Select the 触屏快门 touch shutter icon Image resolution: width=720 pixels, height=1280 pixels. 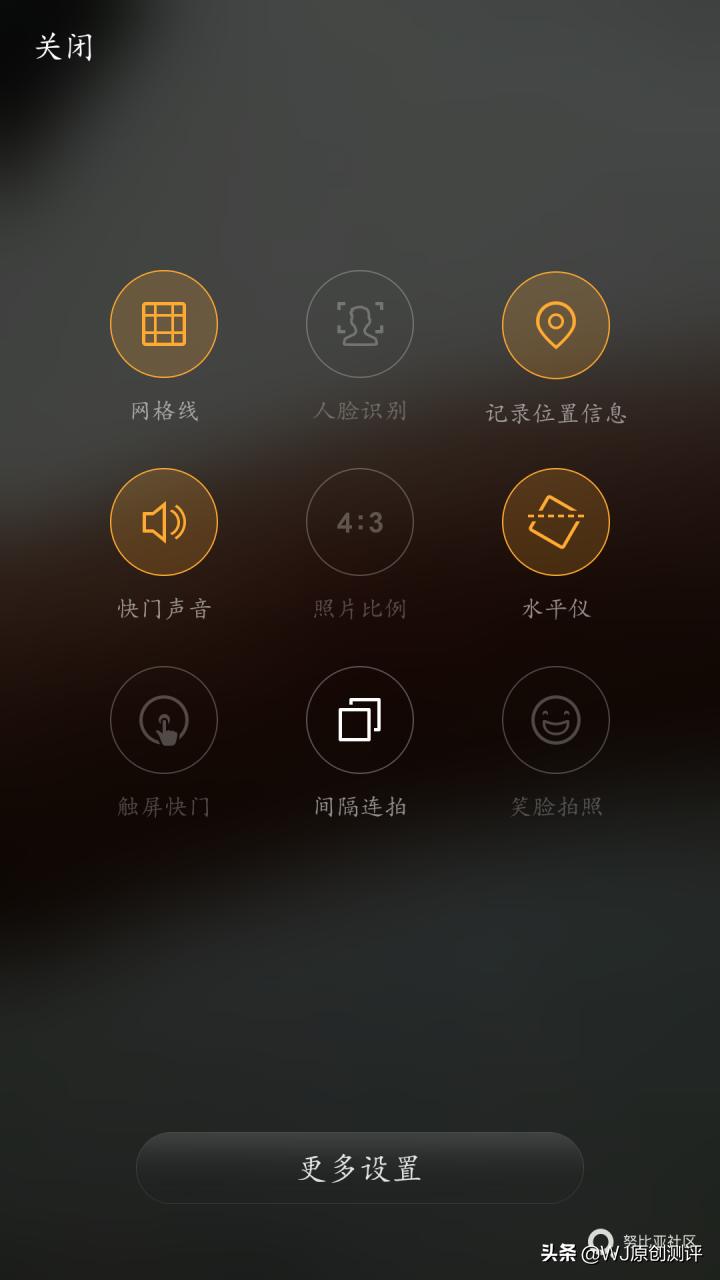[164, 720]
